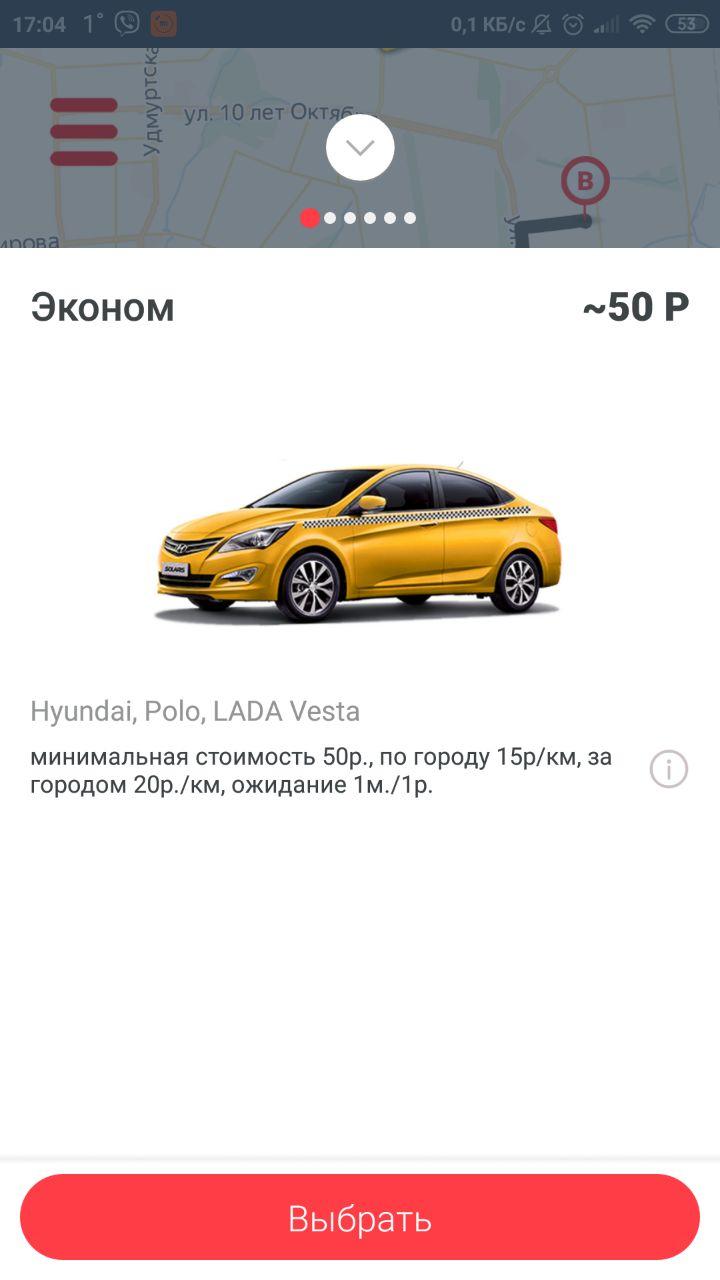The image size is (720, 1280).
Task: Tap the Выбрать button
Action: [x=360, y=1217]
